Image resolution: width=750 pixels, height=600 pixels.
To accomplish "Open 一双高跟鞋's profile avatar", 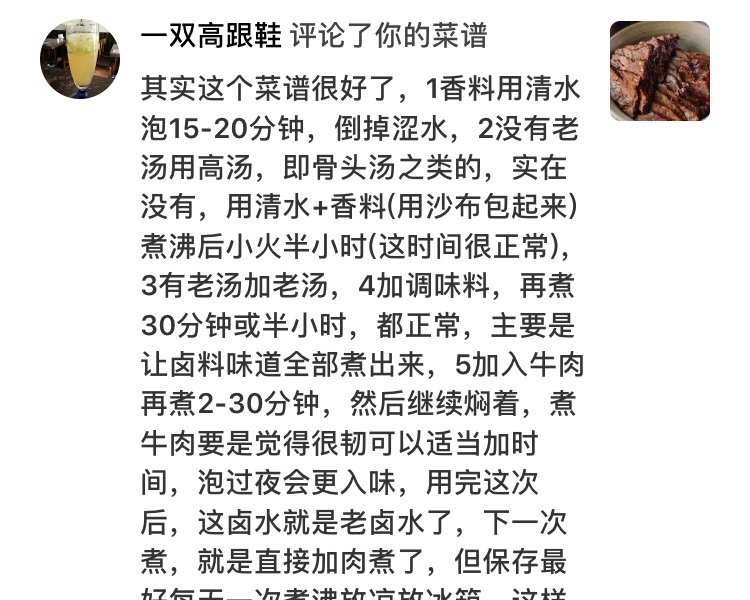I will [x=79, y=59].
